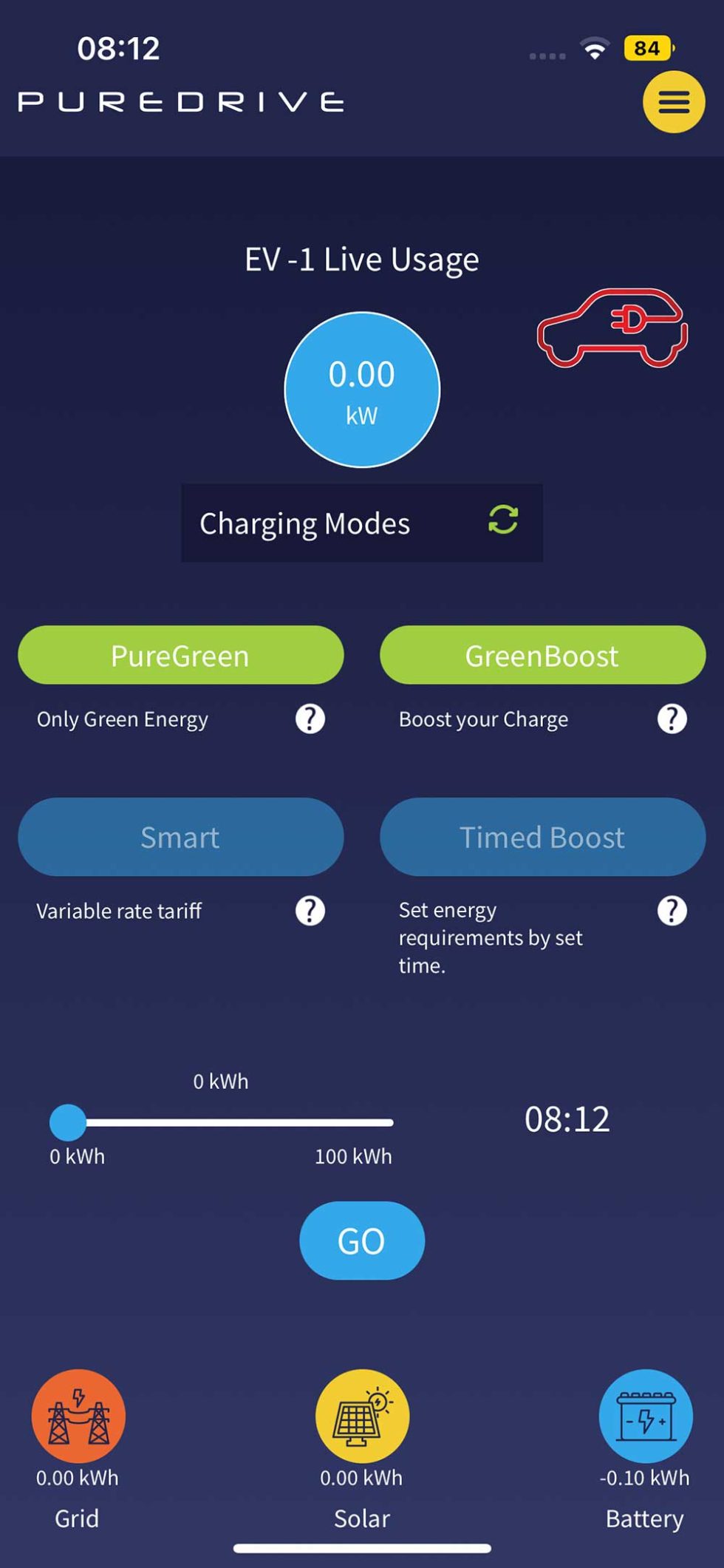Screen dimensions: 724x1568
Task: Enable PureGreen charging mode
Action: 180,655
